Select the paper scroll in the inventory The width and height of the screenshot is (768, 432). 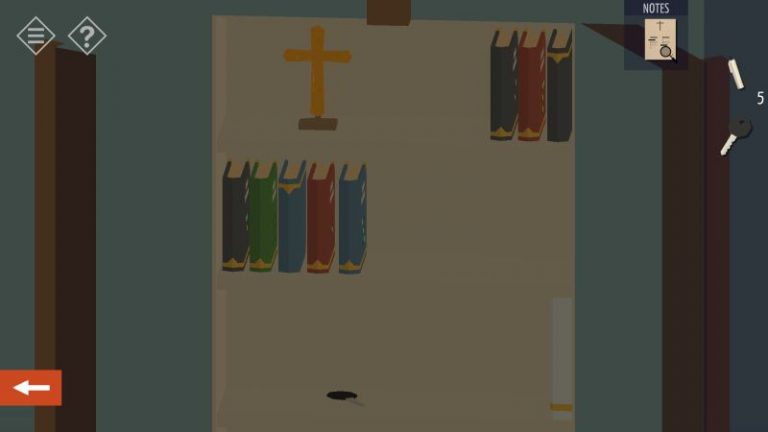[x=735, y=75]
